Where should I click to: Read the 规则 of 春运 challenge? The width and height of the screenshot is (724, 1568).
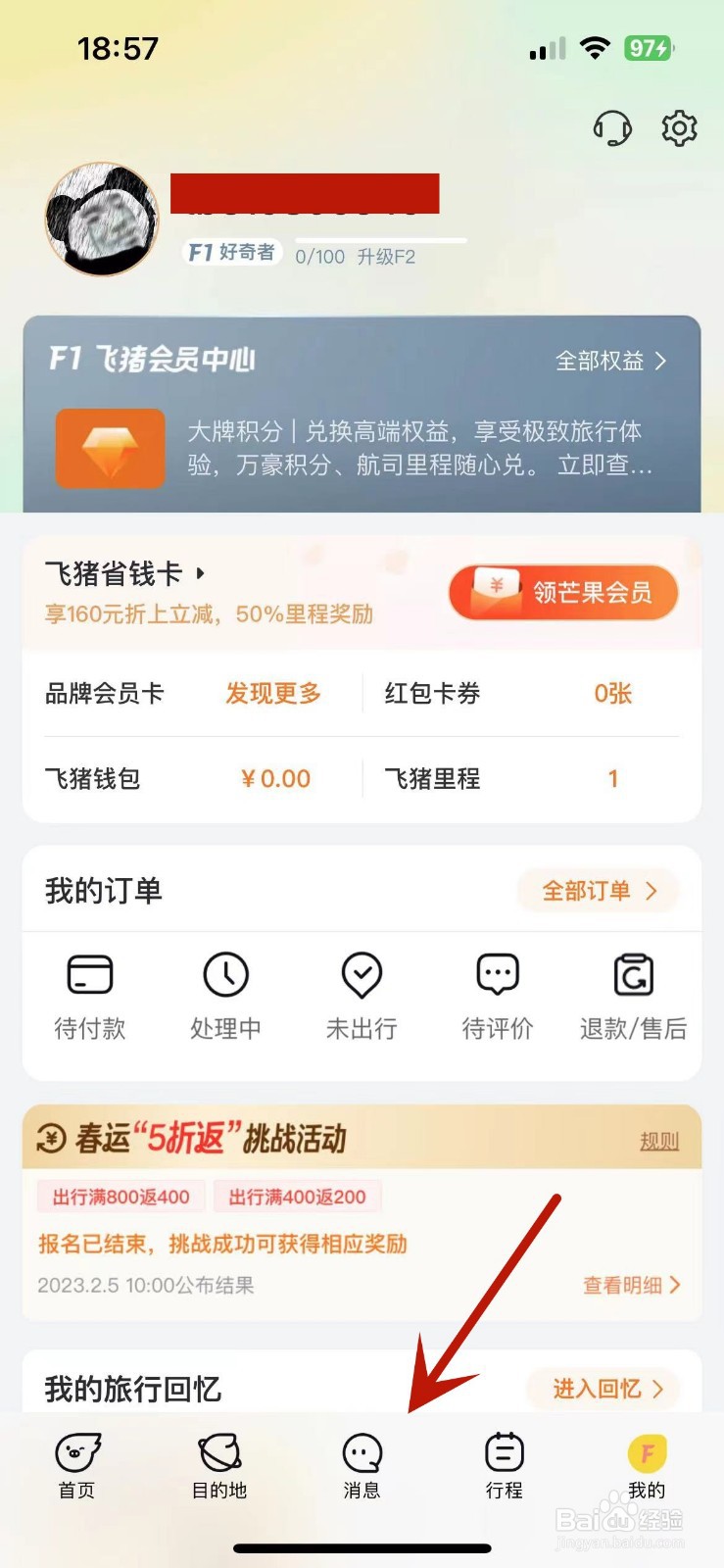tap(658, 1141)
